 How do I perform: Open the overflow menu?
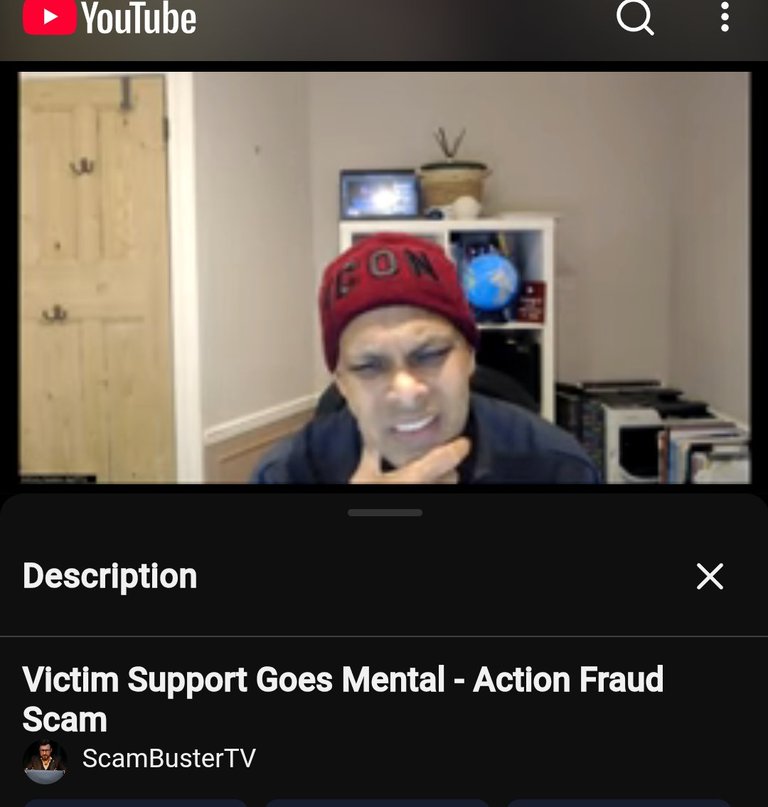725,17
